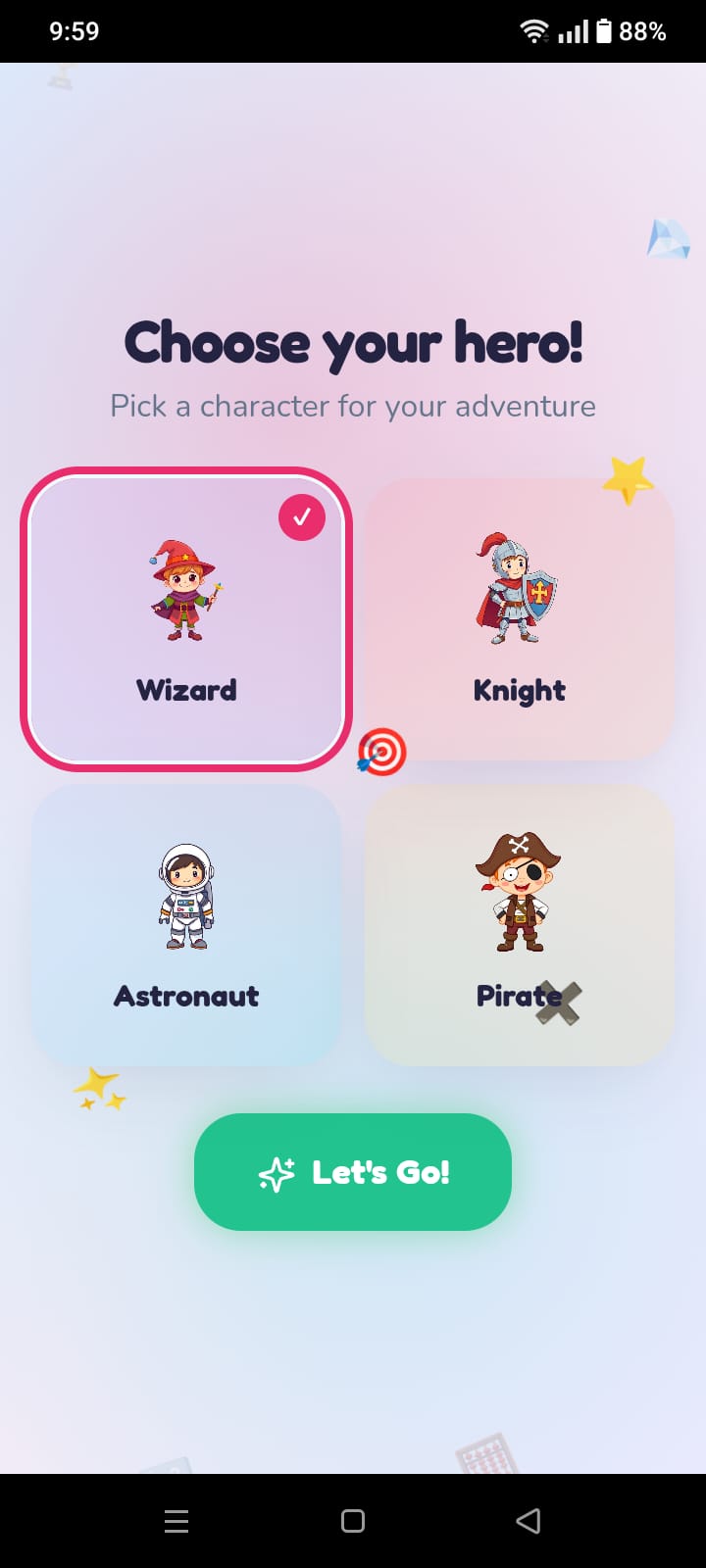The image size is (706, 1568).
Task: Click the target icon between Wizard and Pirate
Action: (381, 751)
